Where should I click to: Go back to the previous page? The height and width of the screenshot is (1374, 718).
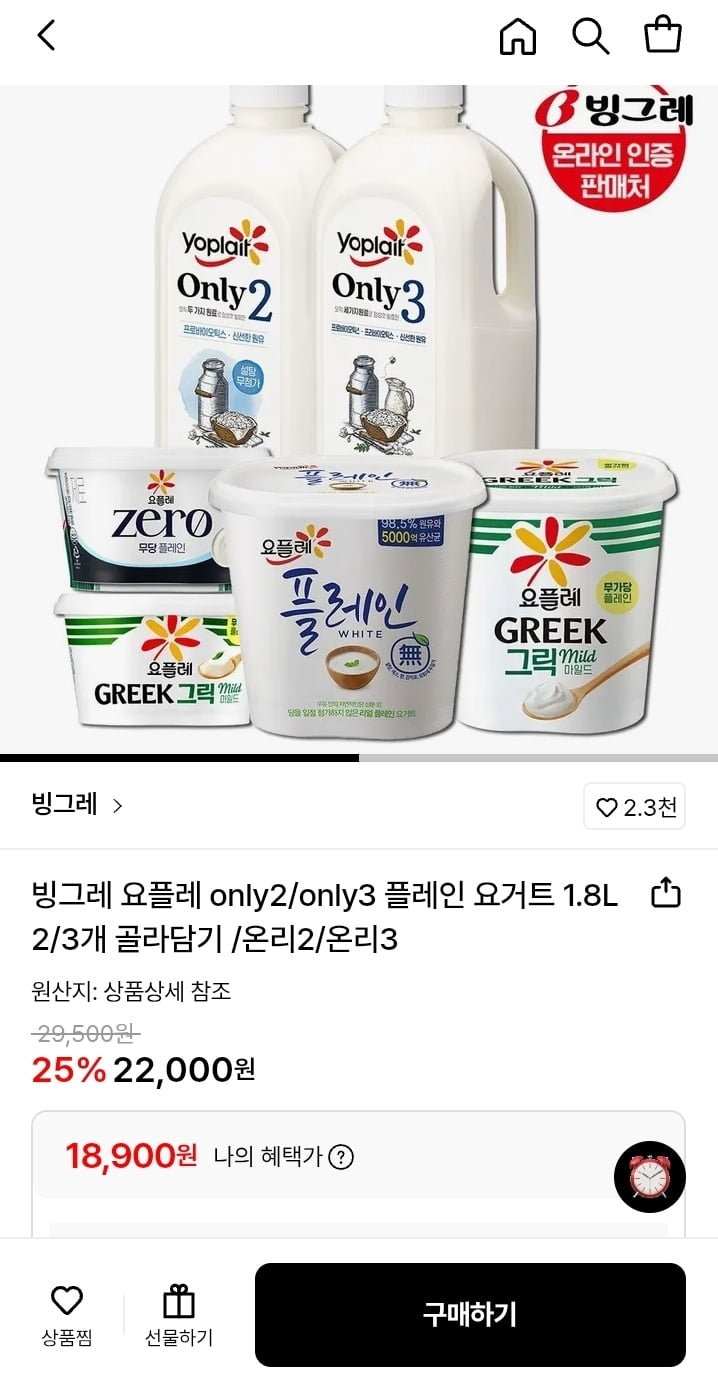pos(46,36)
